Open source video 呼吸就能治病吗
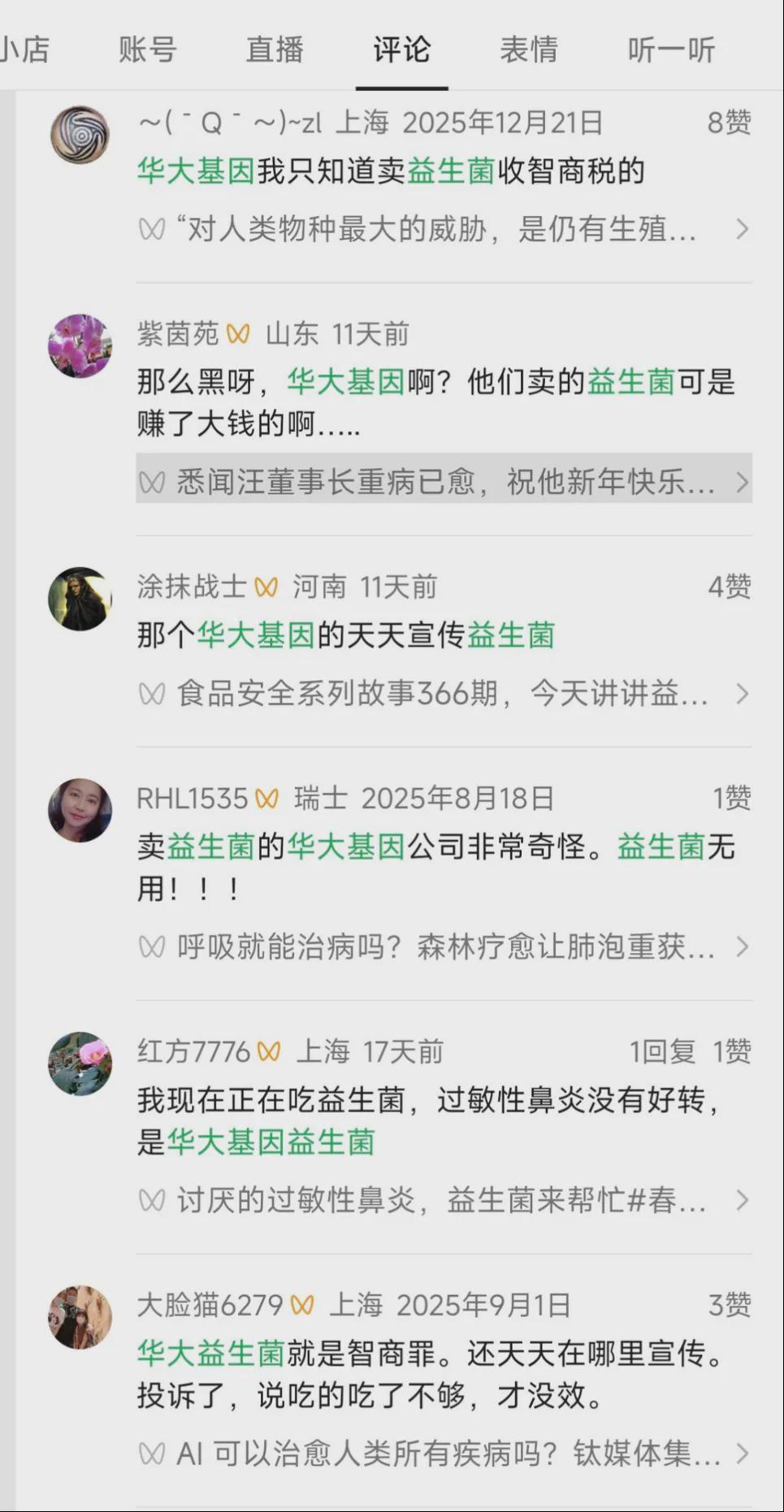Screen dimensions: 784x1512 (443, 947)
